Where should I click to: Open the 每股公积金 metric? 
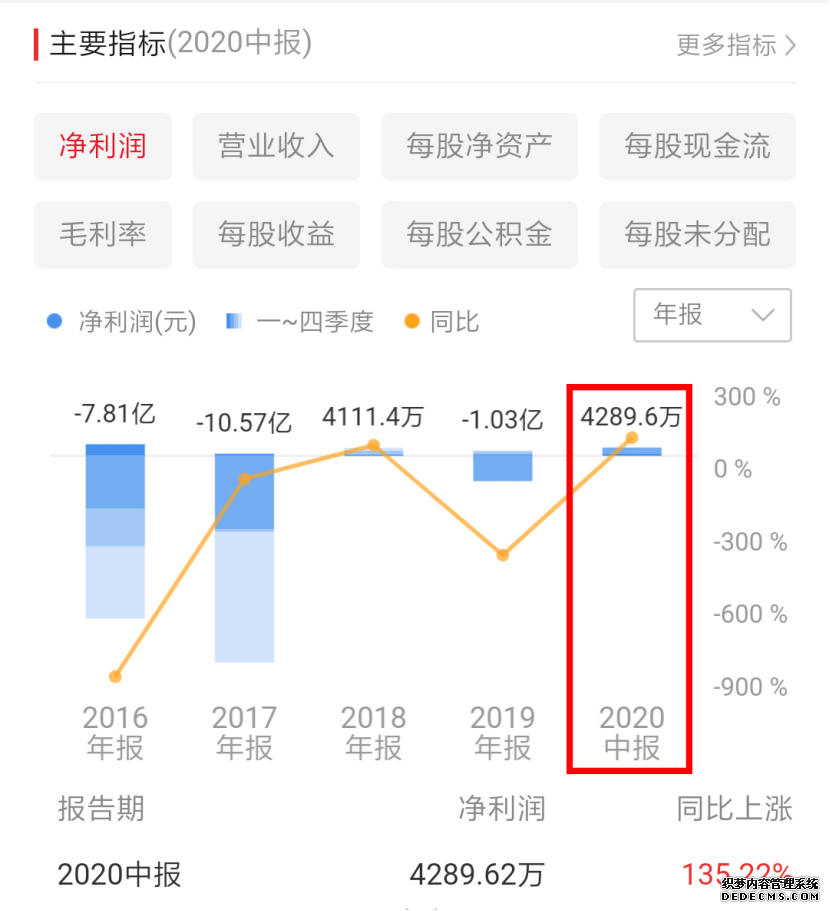pos(480,234)
